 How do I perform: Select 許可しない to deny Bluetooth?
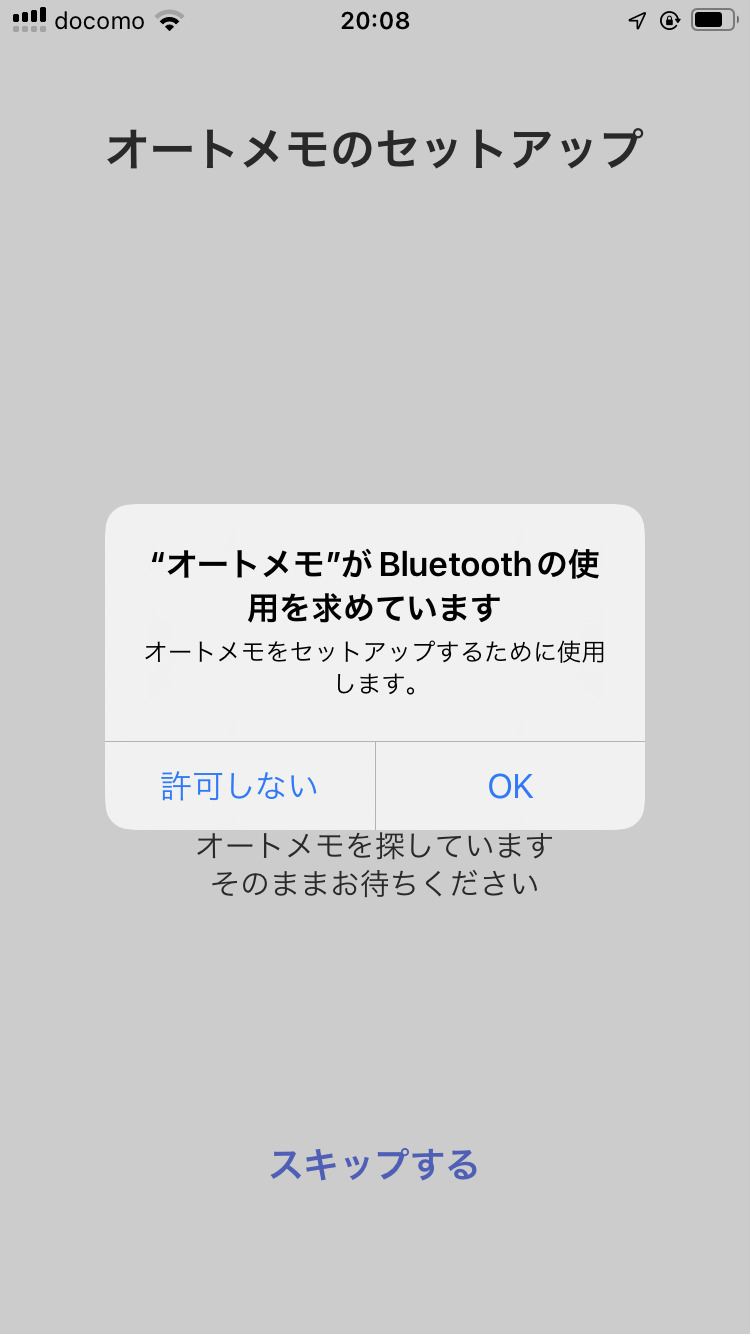click(240, 786)
